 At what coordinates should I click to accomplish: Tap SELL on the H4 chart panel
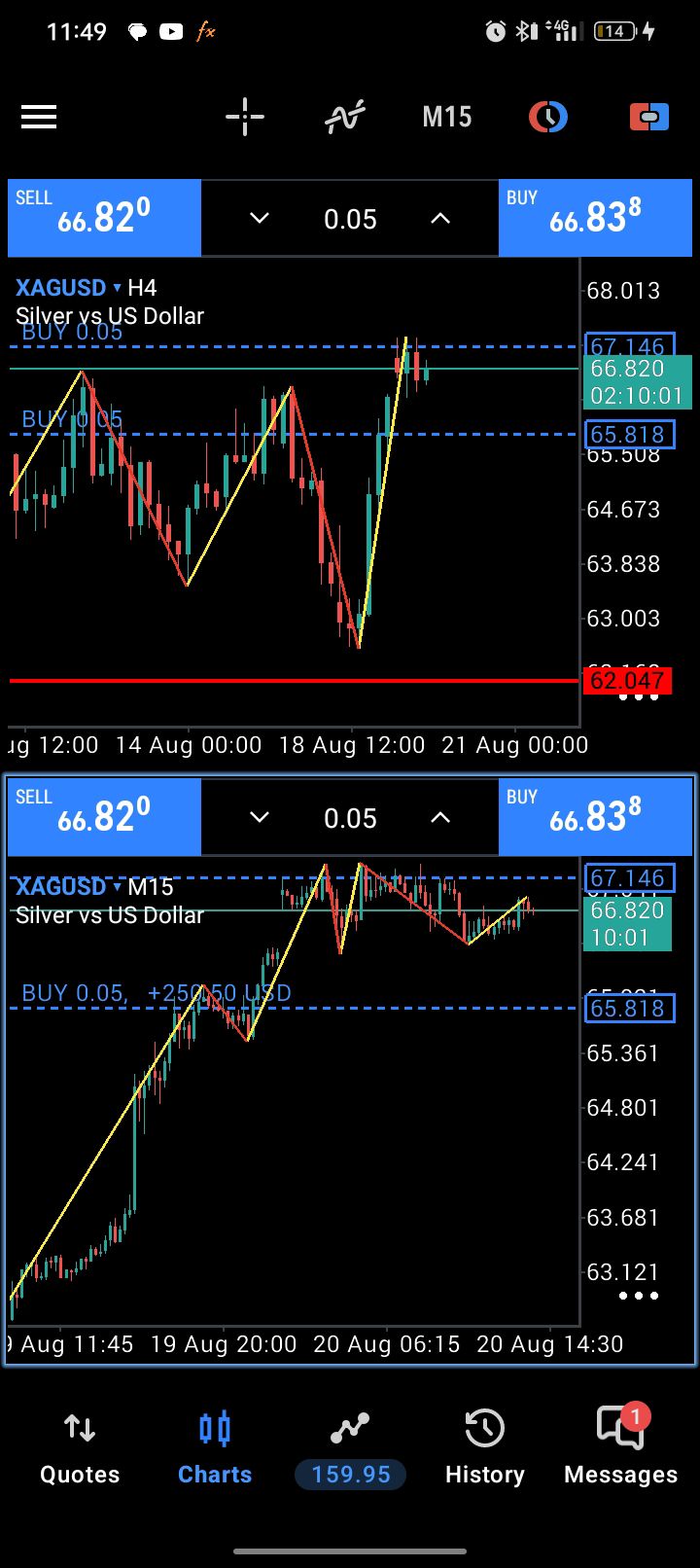(104, 218)
